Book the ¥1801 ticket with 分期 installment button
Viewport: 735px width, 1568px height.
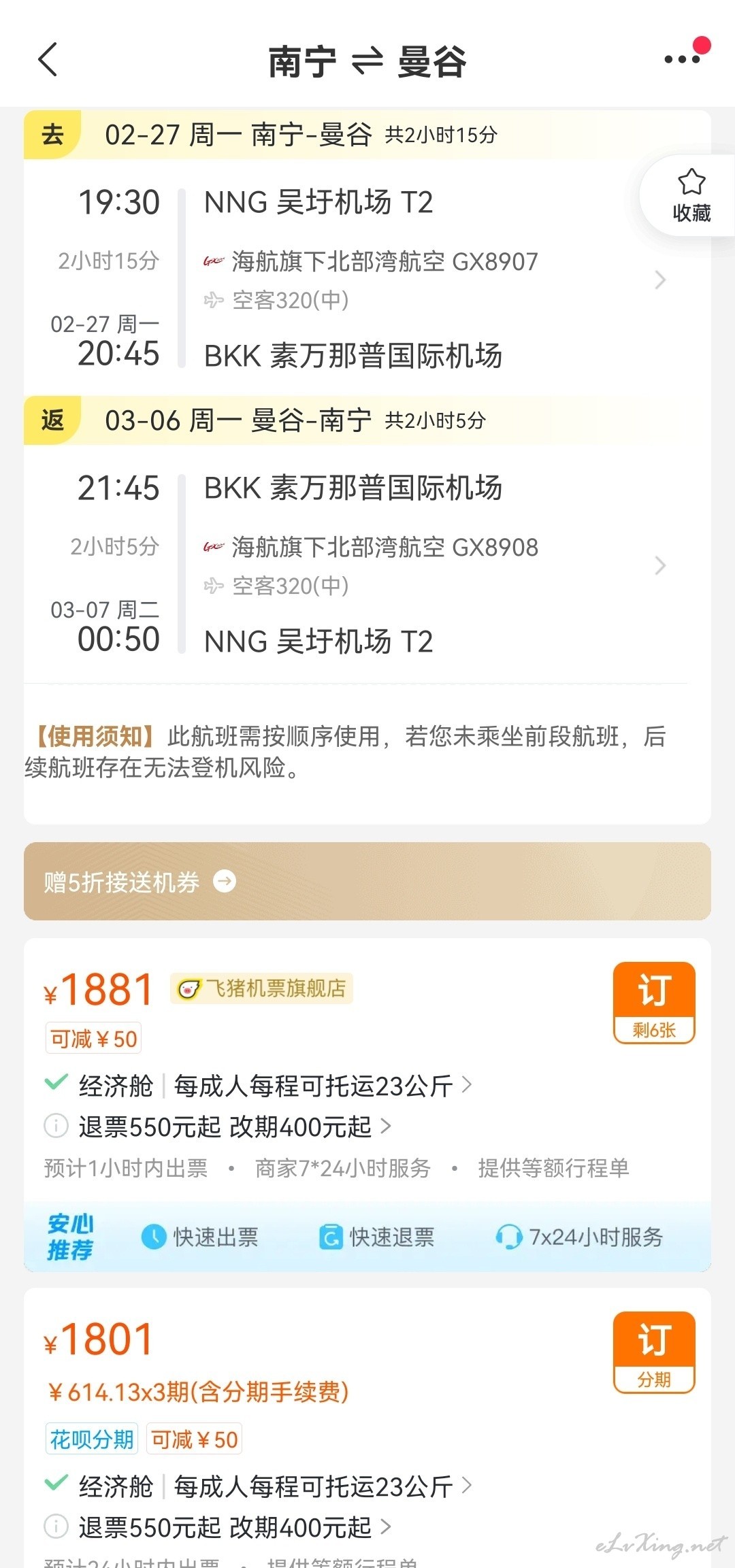click(654, 1352)
